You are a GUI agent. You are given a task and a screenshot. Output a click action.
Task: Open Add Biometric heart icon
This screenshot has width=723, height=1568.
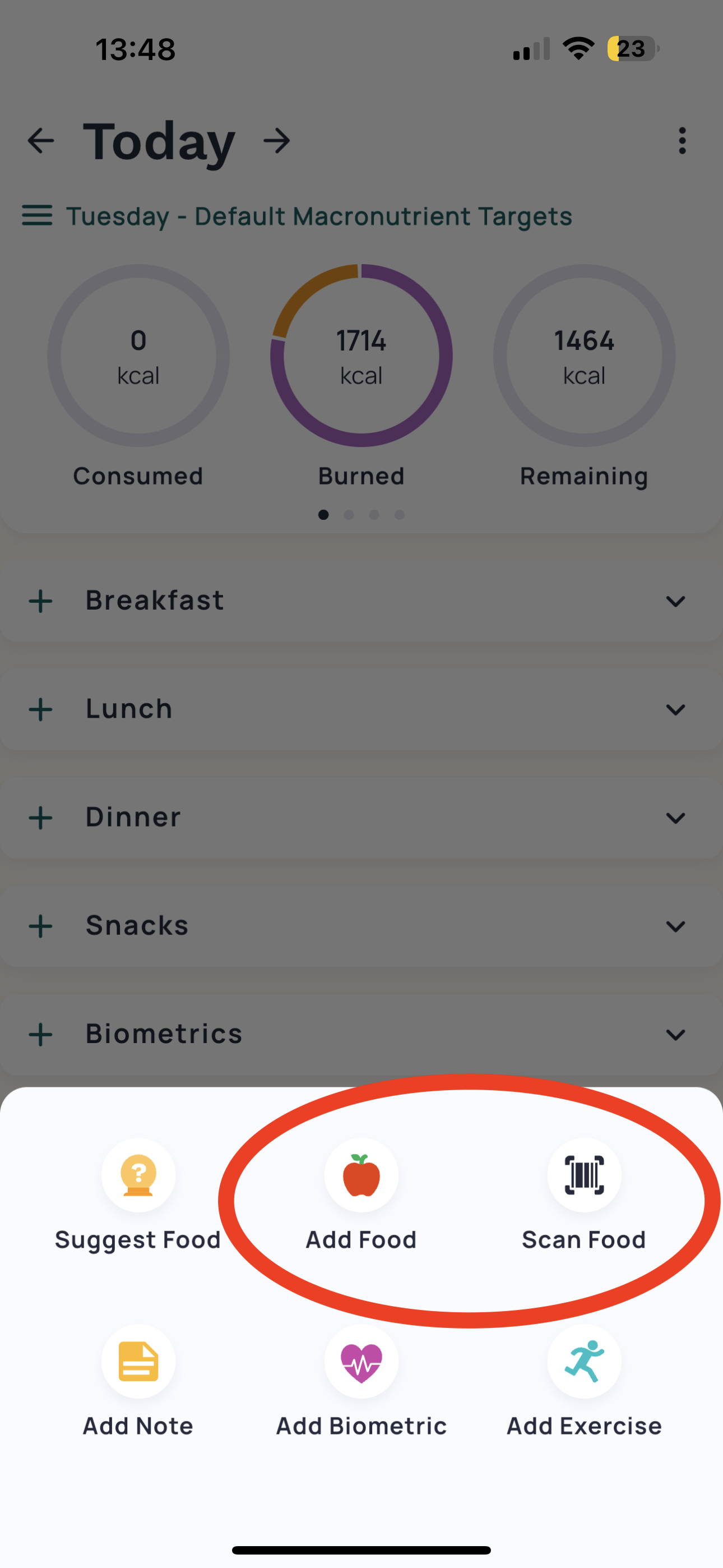[x=361, y=1362]
